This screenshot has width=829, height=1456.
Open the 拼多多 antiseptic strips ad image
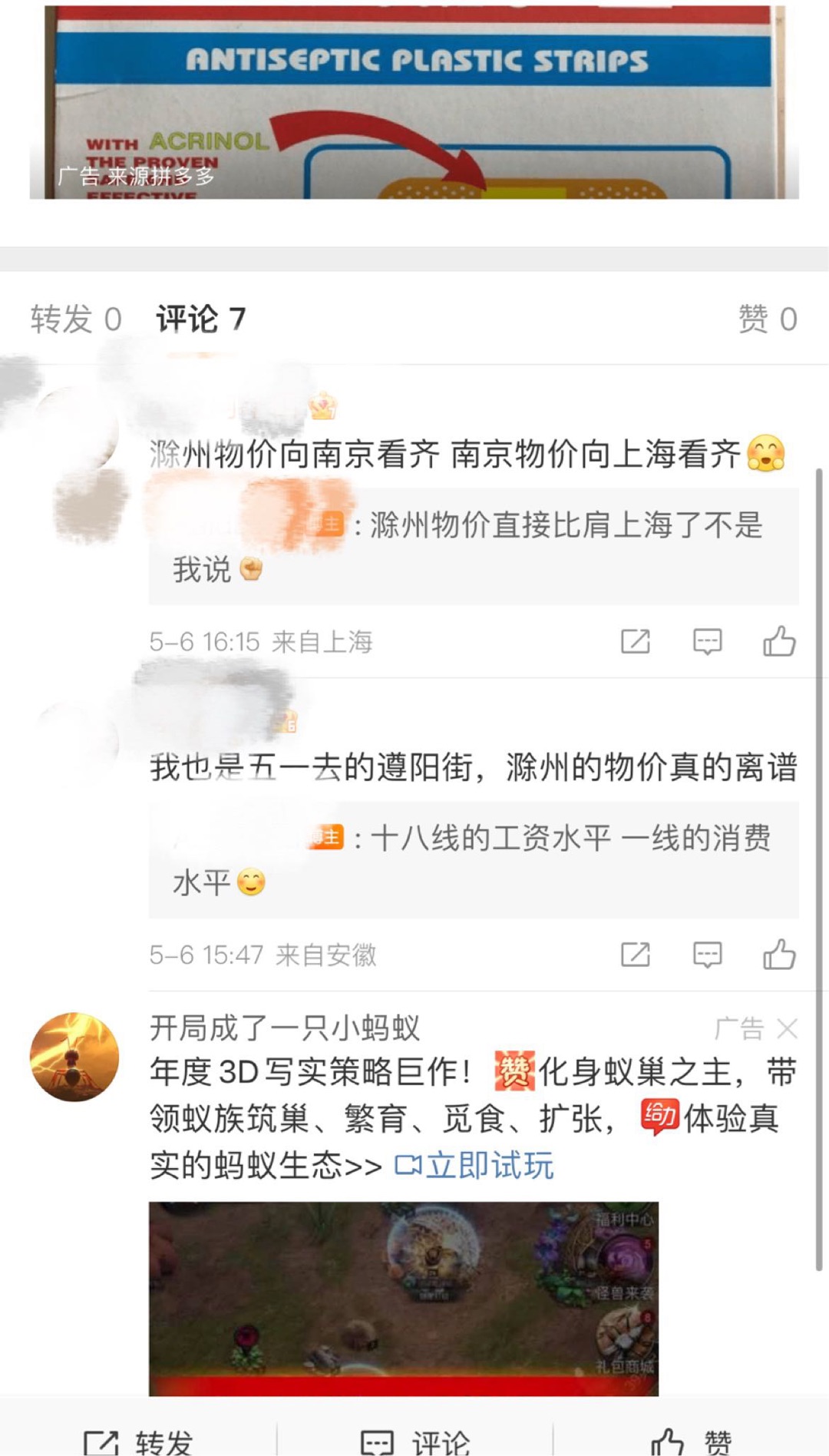pos(414,104)
